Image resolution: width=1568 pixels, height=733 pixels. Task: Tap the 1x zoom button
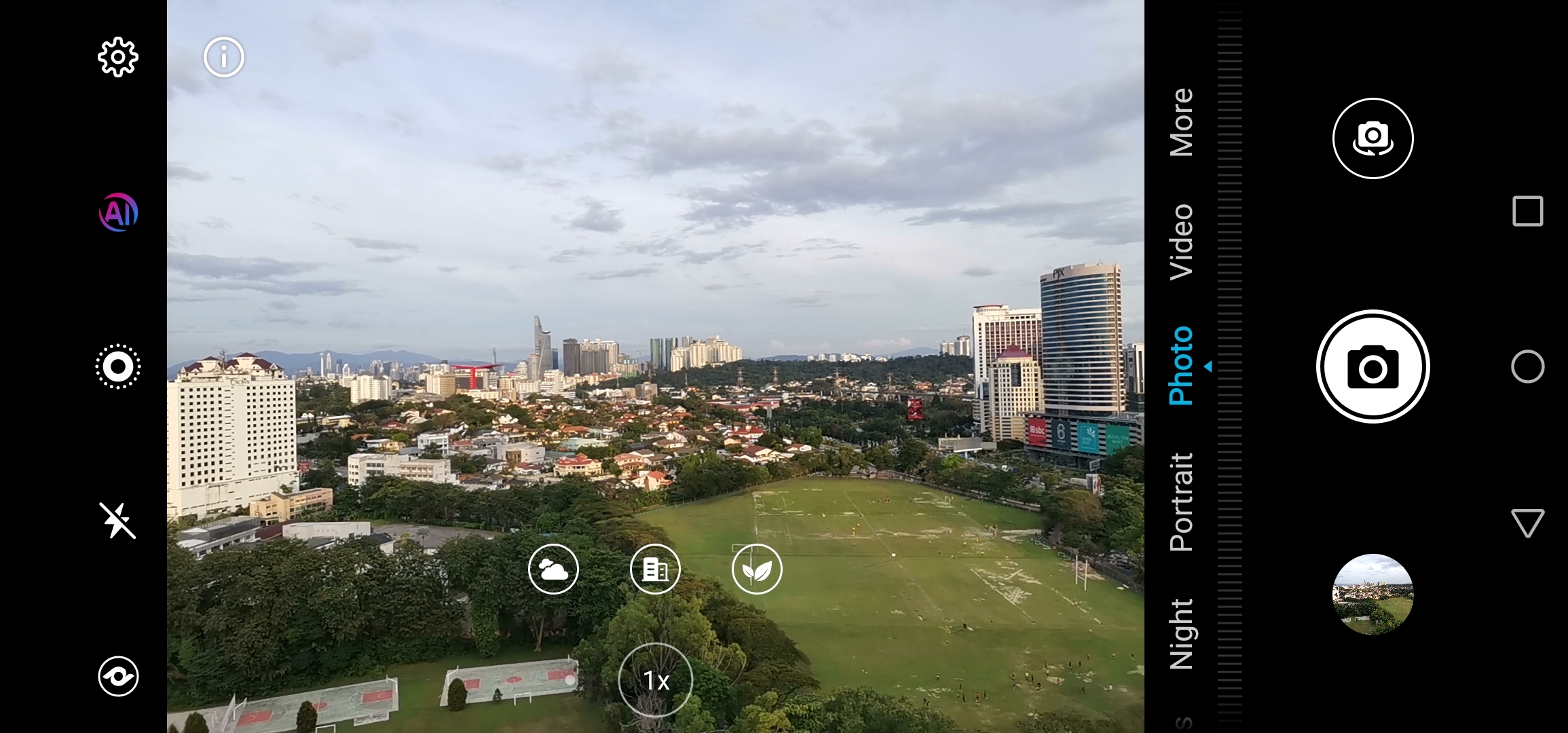(x=656, y=680)
